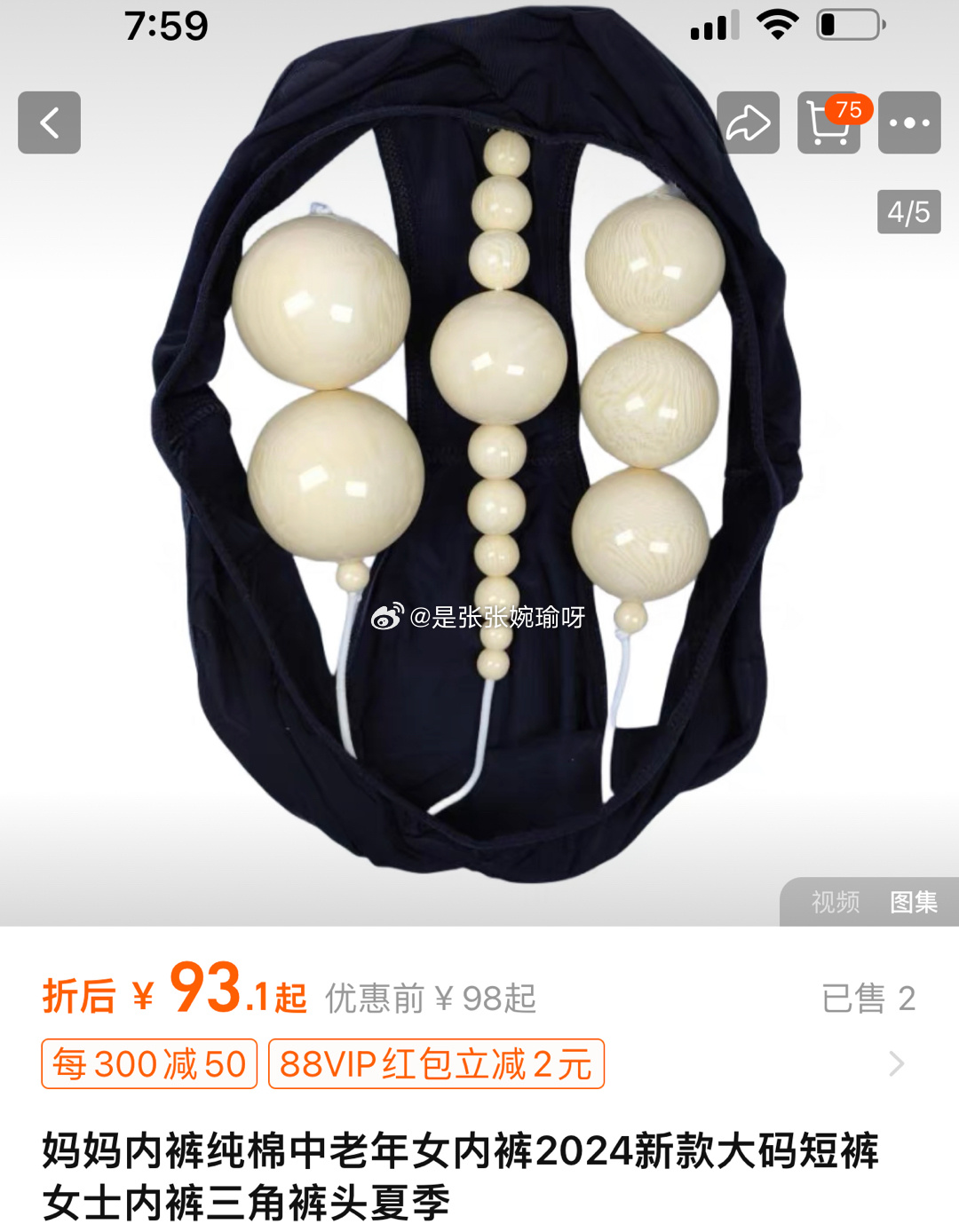View the product image fullscreen
The height and width of the screenshot is (1232, 959).
tap(479, 462)
